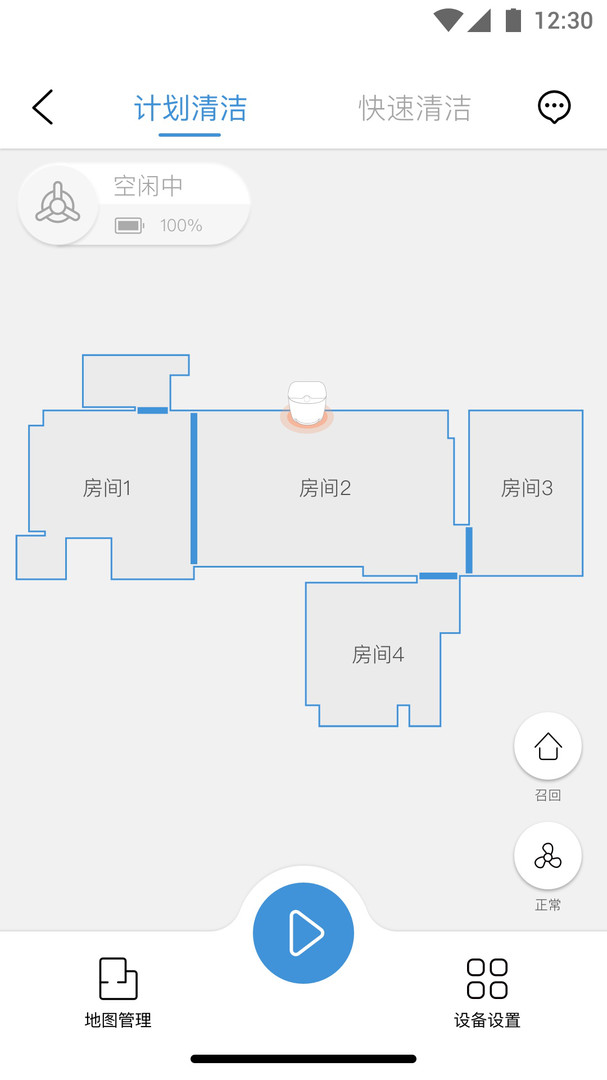The height and width of the screenshot is (1080, 607).
Task: Change suction mode via 正常 button
Action: [x=548, y=856]
